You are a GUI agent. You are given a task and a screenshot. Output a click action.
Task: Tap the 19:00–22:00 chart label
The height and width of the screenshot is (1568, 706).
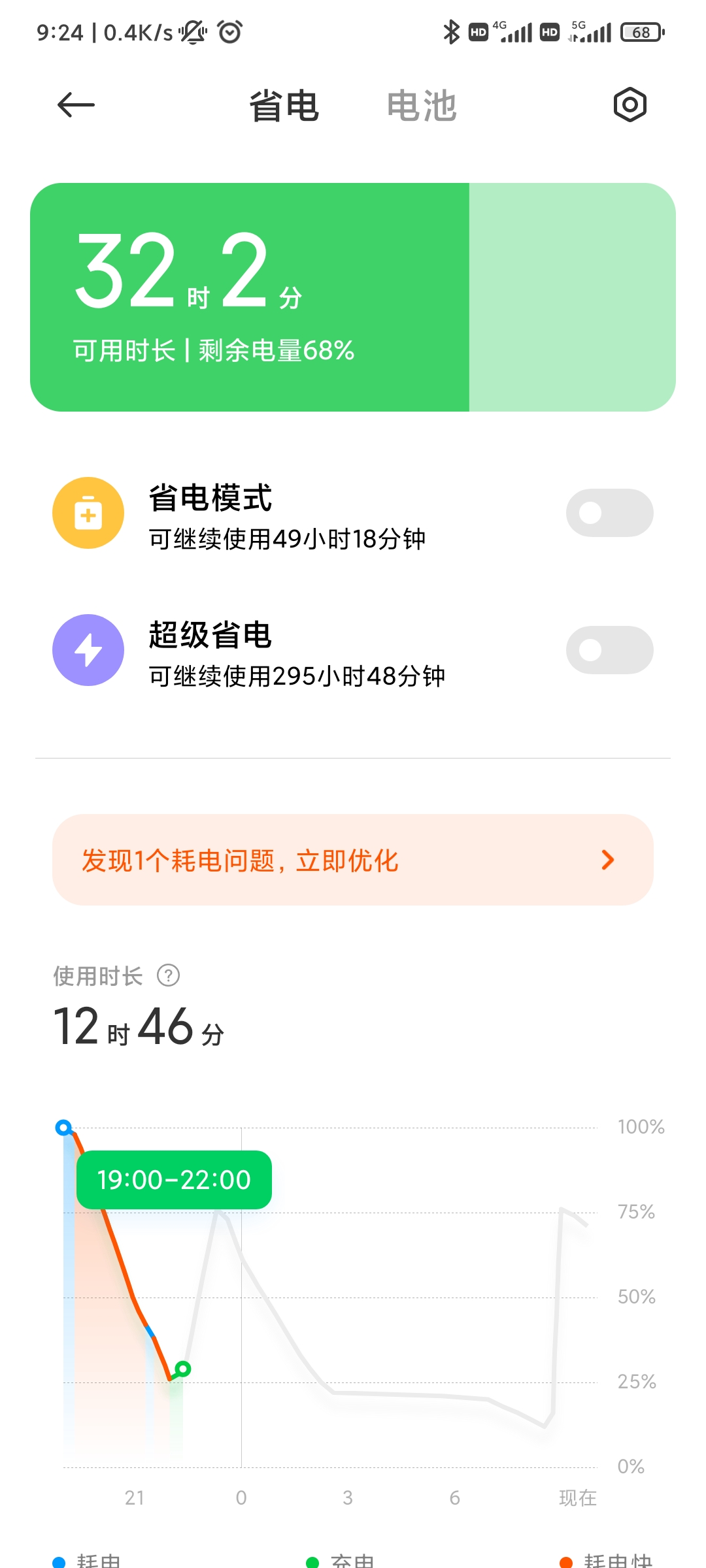(174, 1180)
